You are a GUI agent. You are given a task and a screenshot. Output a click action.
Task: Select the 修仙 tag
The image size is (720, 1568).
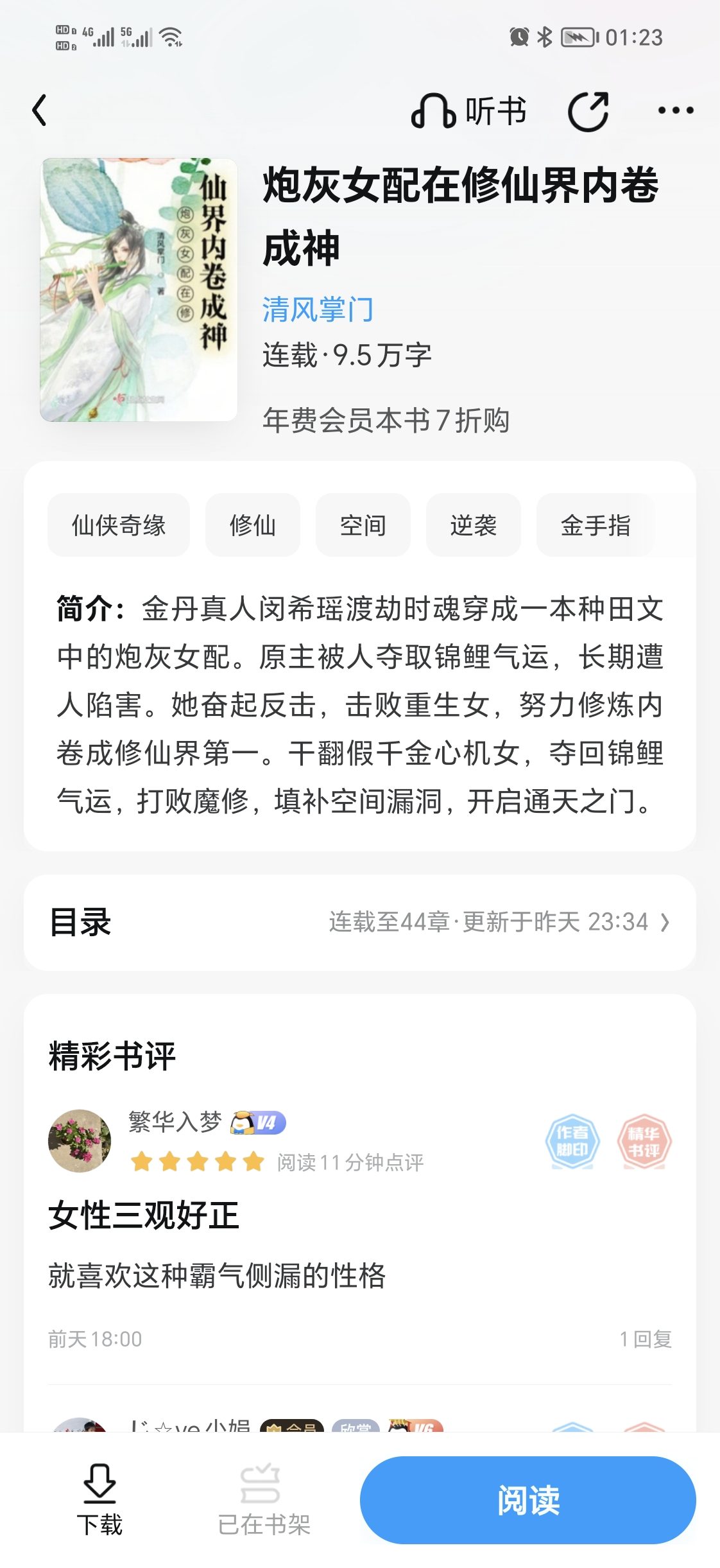253,525
